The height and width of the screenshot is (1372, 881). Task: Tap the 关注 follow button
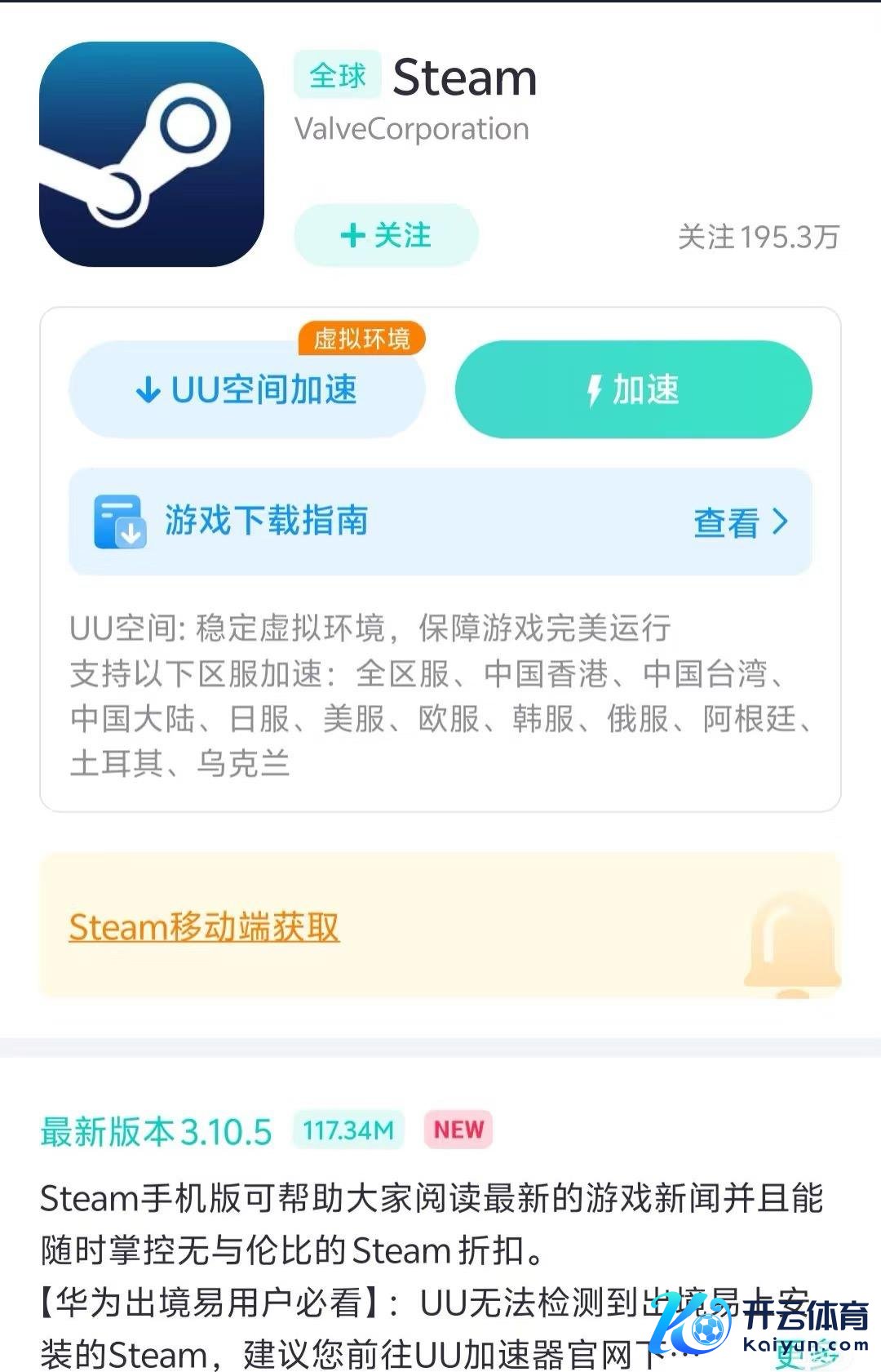coord(385,236)
